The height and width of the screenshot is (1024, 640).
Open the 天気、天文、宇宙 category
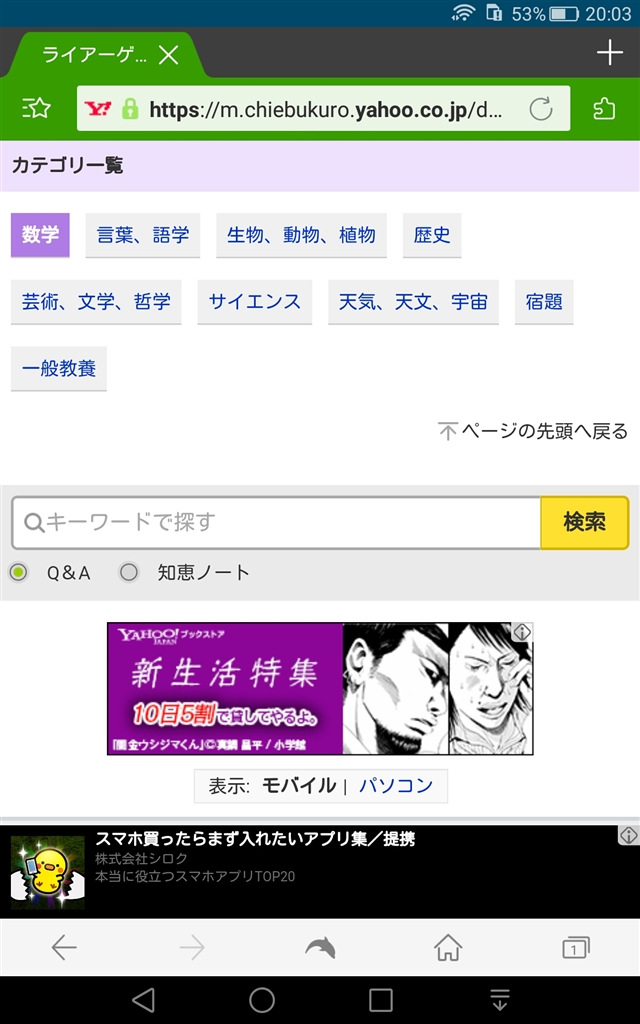tap(413, 301)
